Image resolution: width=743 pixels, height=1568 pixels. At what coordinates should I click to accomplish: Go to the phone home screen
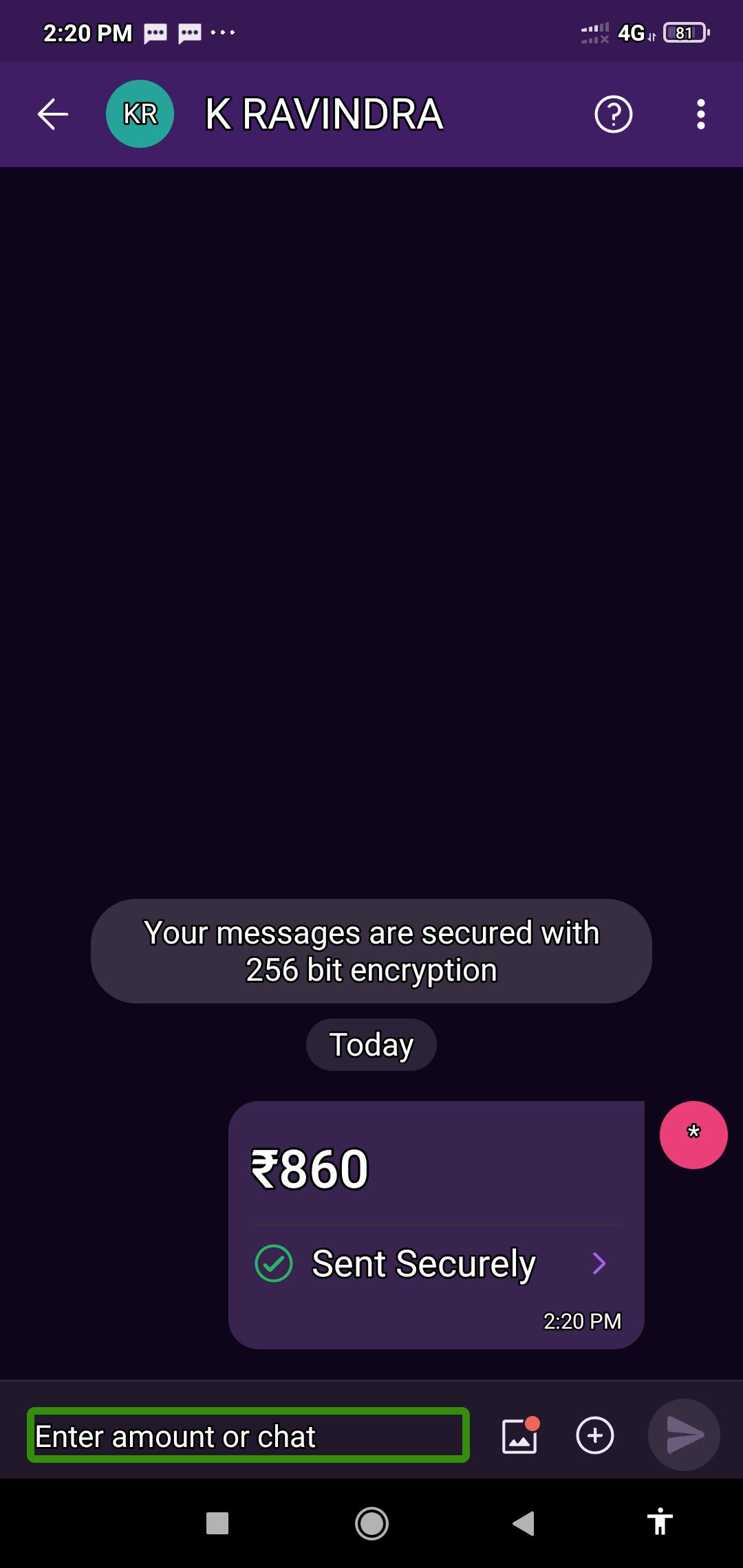click(371, 1523)
